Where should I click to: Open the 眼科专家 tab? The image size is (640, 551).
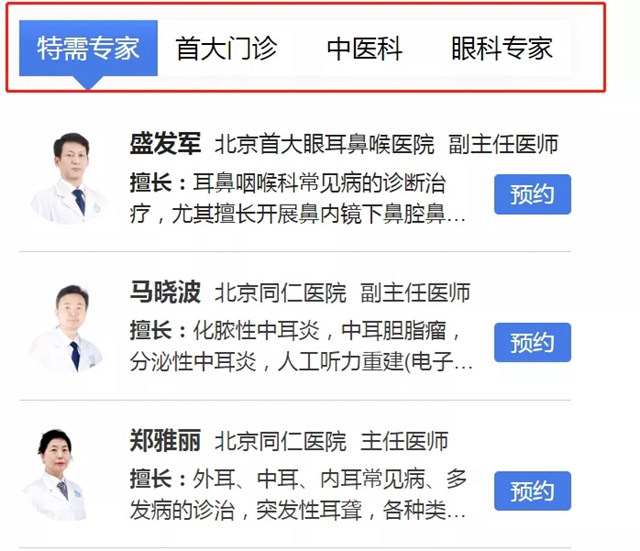point(501,48)
